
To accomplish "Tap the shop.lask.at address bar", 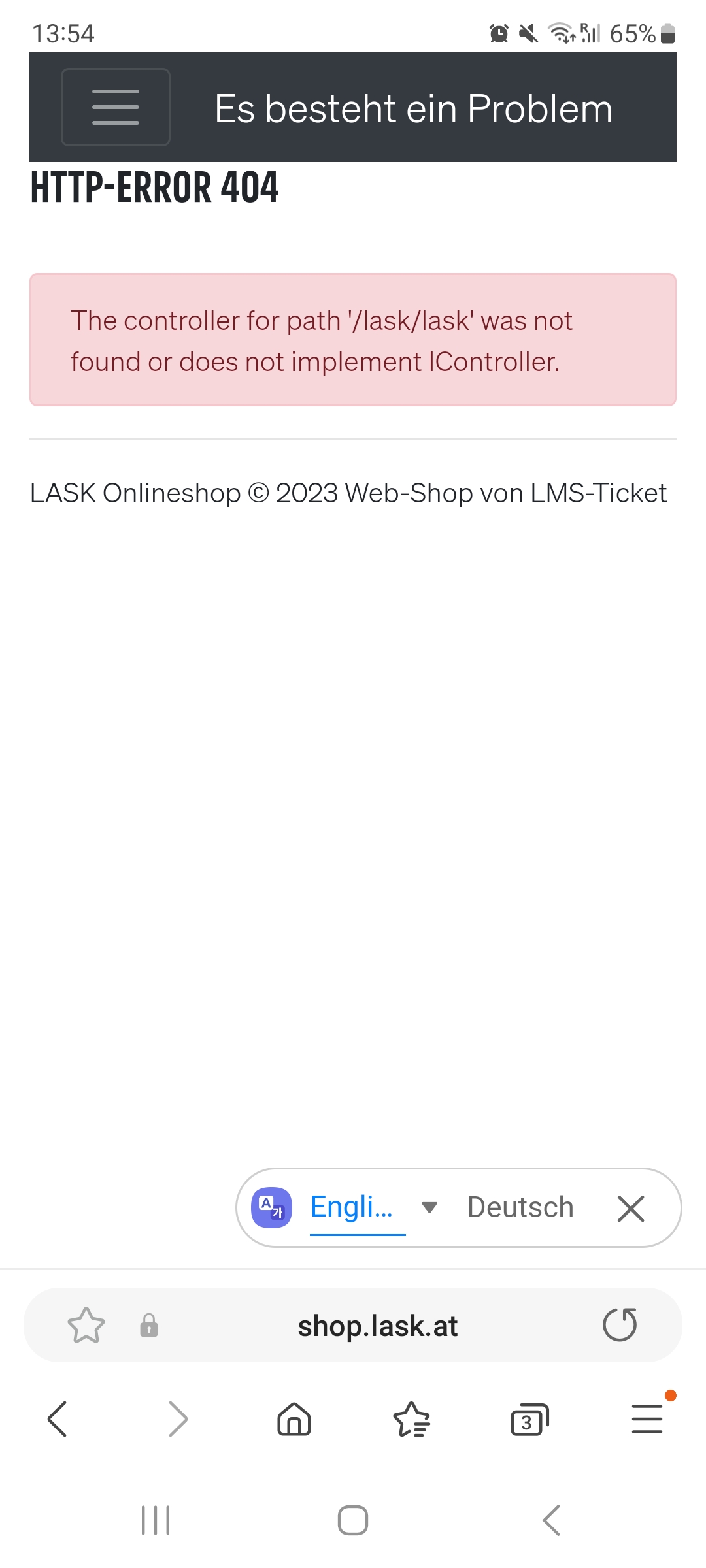I will coord(378,1326).
